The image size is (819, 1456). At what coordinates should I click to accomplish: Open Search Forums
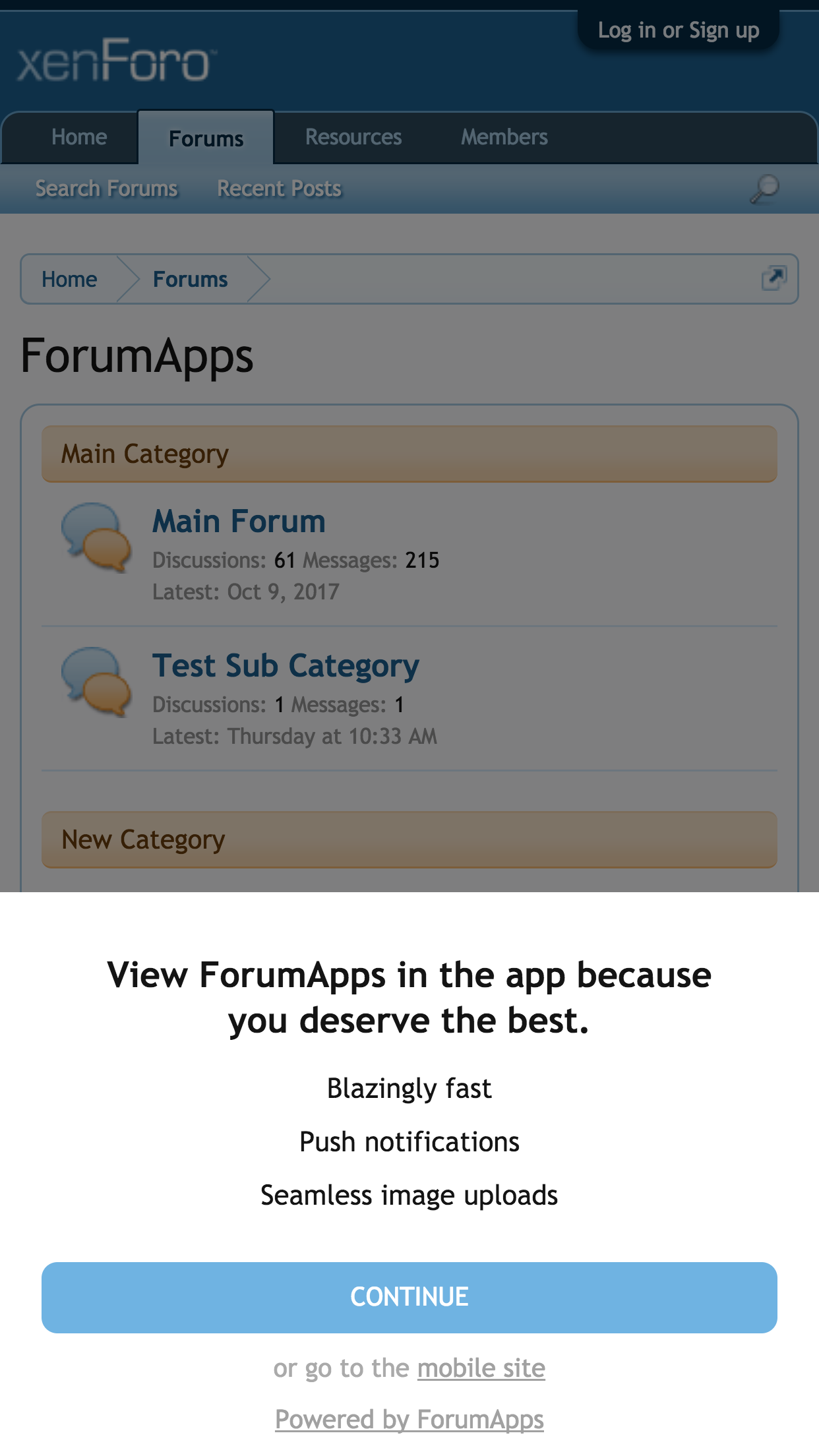[x=106, y=189]
